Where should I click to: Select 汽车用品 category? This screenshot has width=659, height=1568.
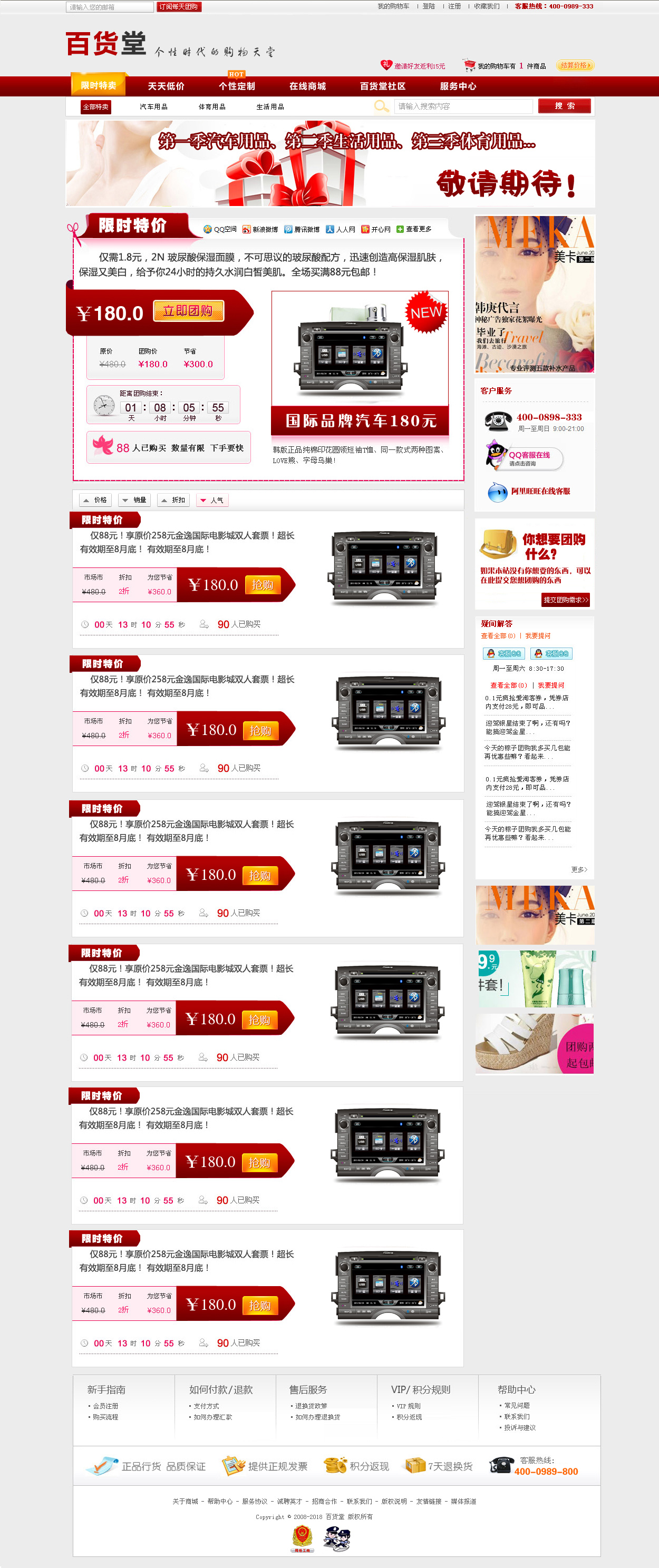click(153, 106)
